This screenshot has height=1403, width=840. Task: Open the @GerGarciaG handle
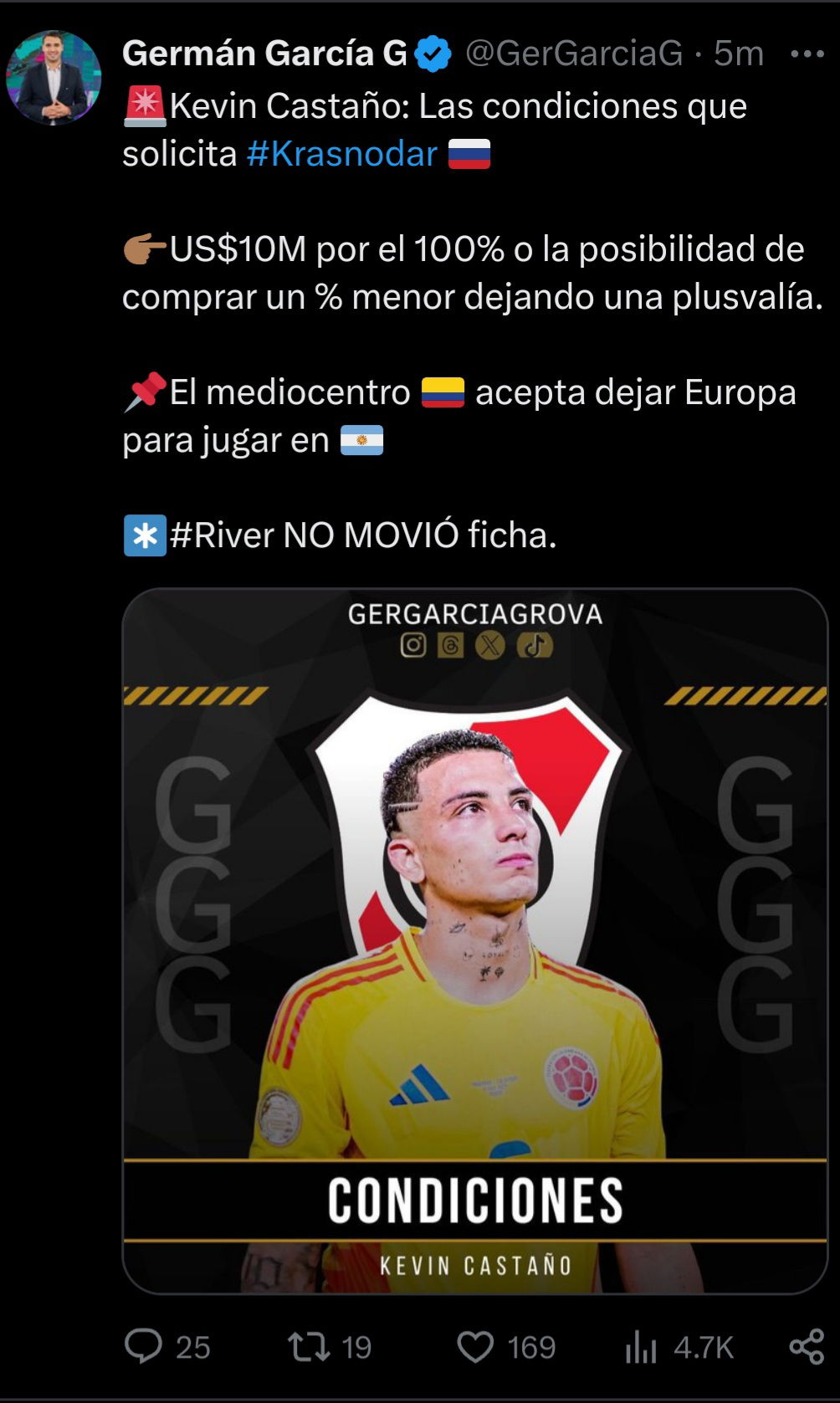574,54
